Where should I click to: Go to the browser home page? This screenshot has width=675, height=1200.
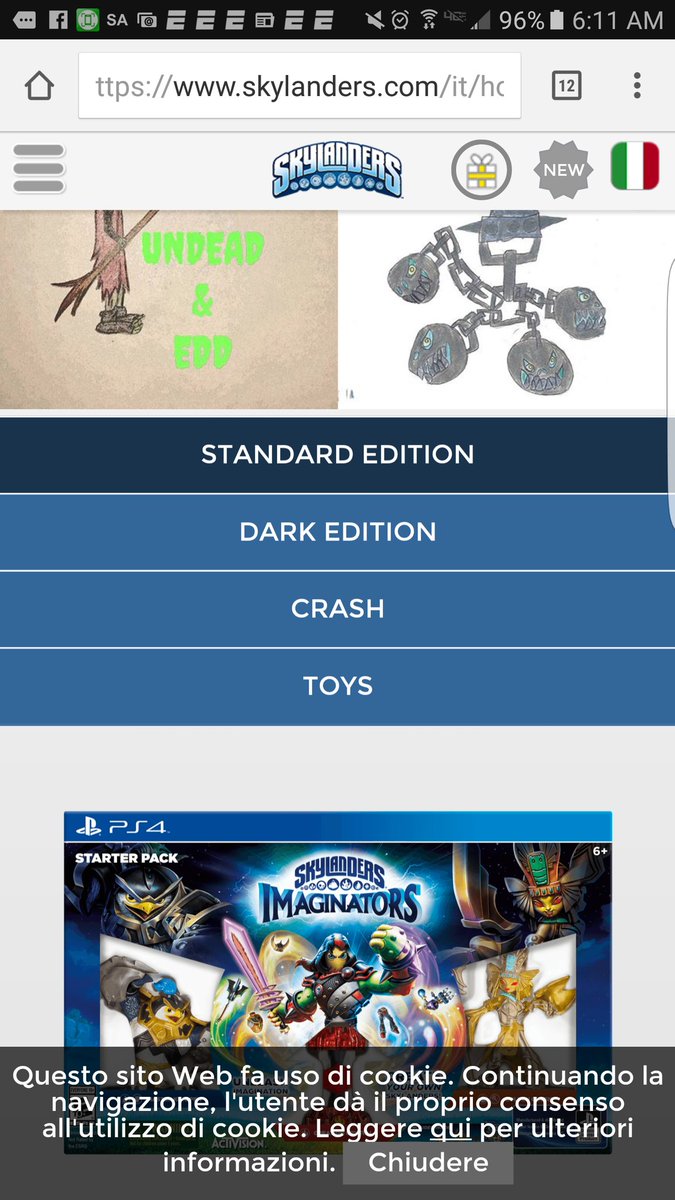click(x=39, y=86)
